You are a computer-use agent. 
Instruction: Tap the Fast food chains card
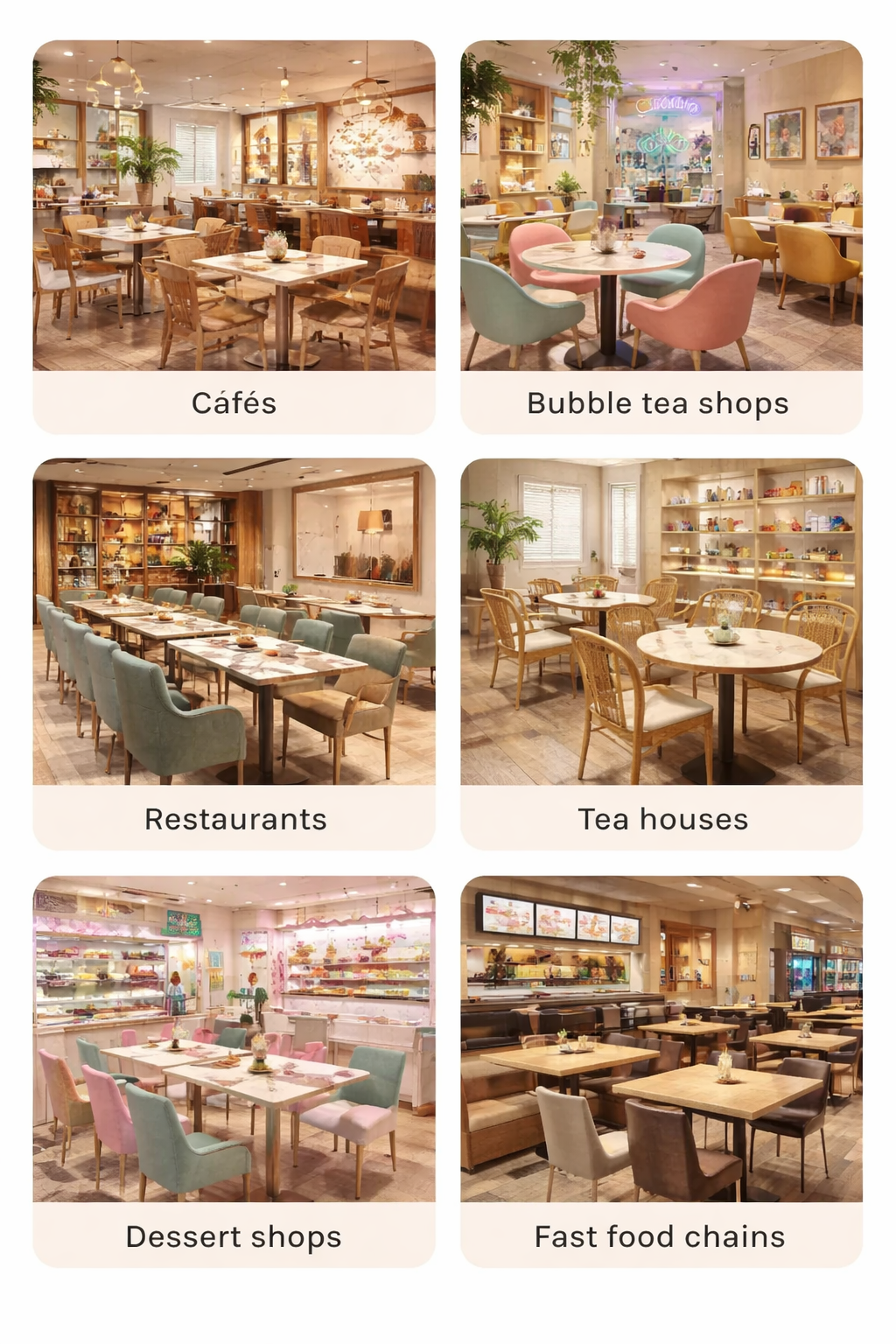click(x=661, y=1071)
